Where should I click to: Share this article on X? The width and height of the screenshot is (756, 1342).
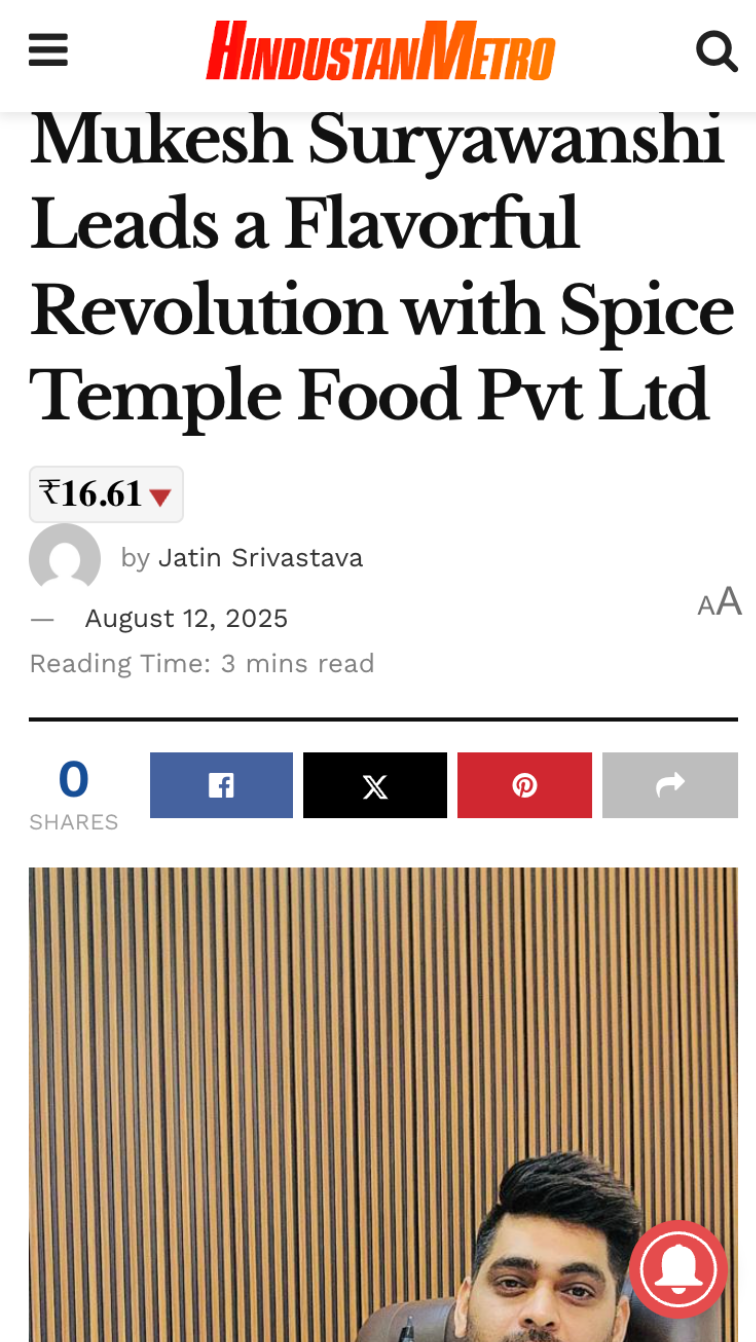[375, 786]
